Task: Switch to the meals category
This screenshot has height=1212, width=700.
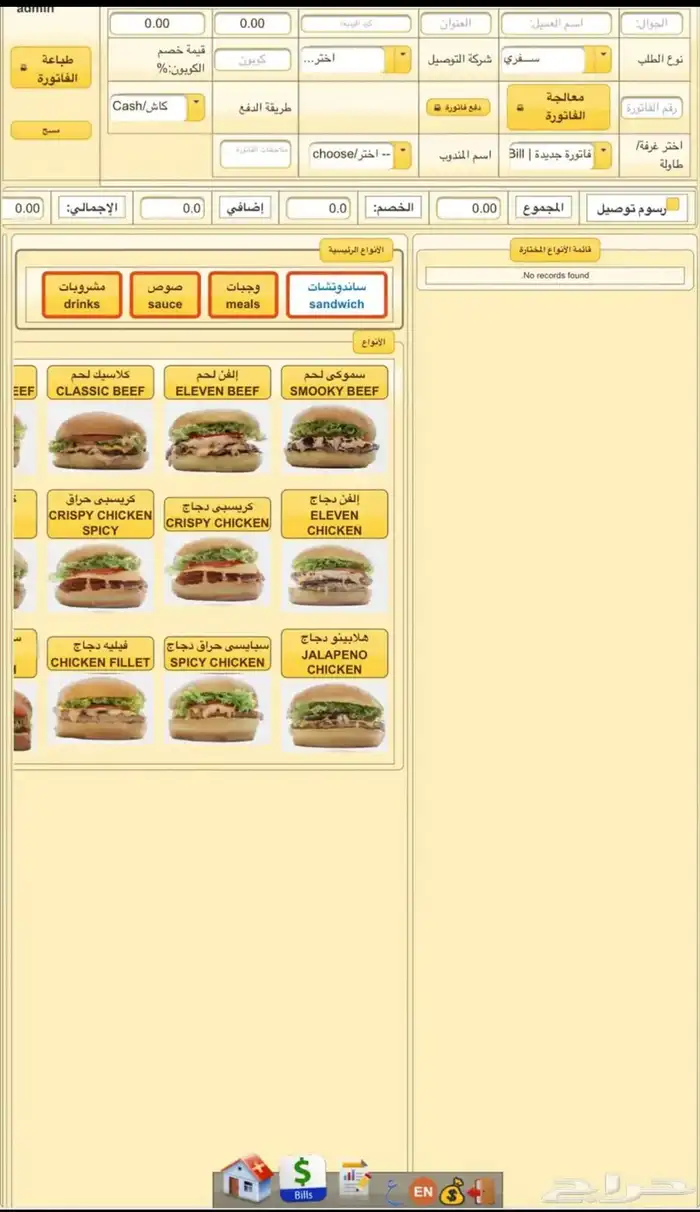Action: (242, 295)
